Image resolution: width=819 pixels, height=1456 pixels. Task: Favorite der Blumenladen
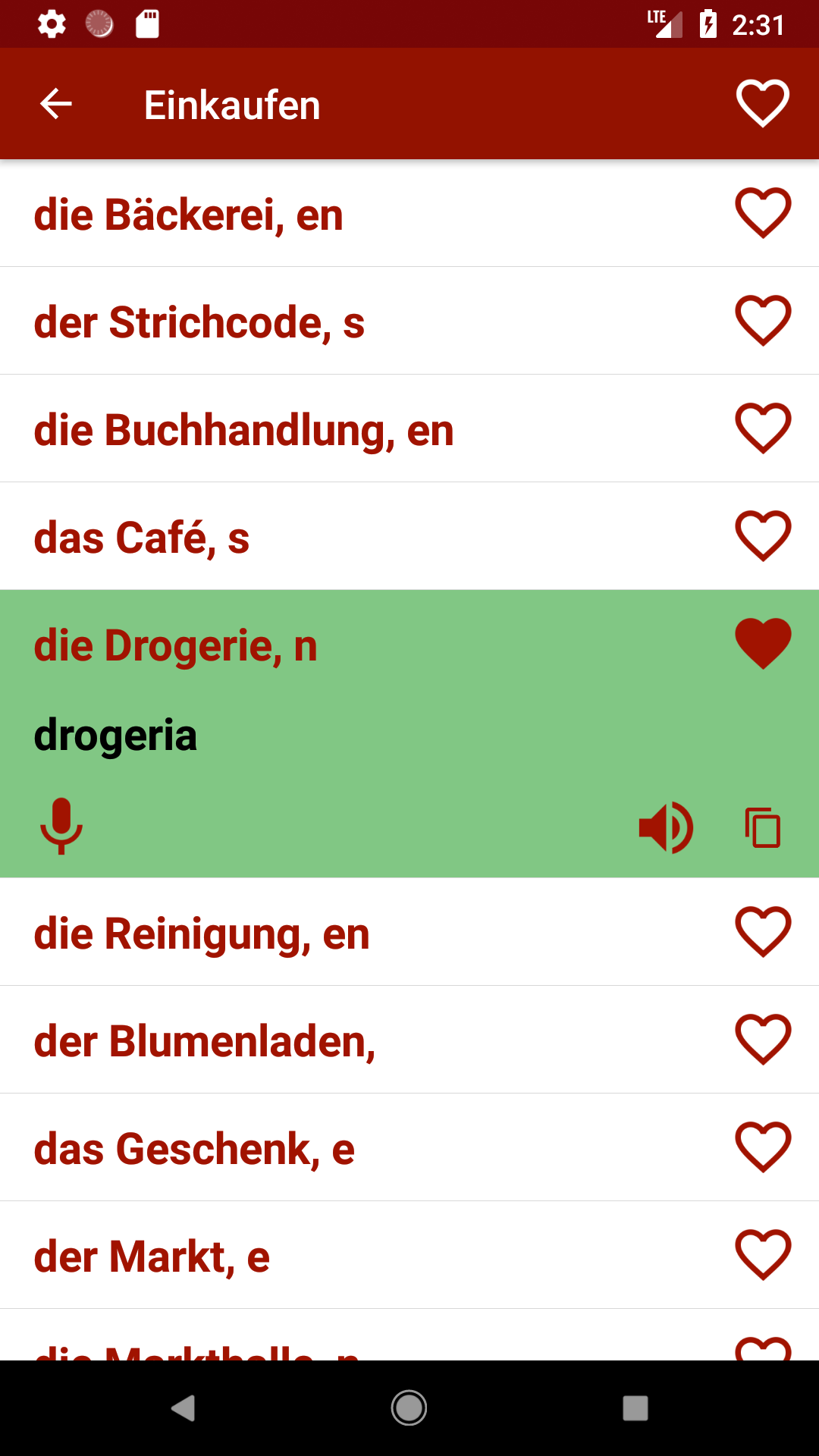(763, 1040)
